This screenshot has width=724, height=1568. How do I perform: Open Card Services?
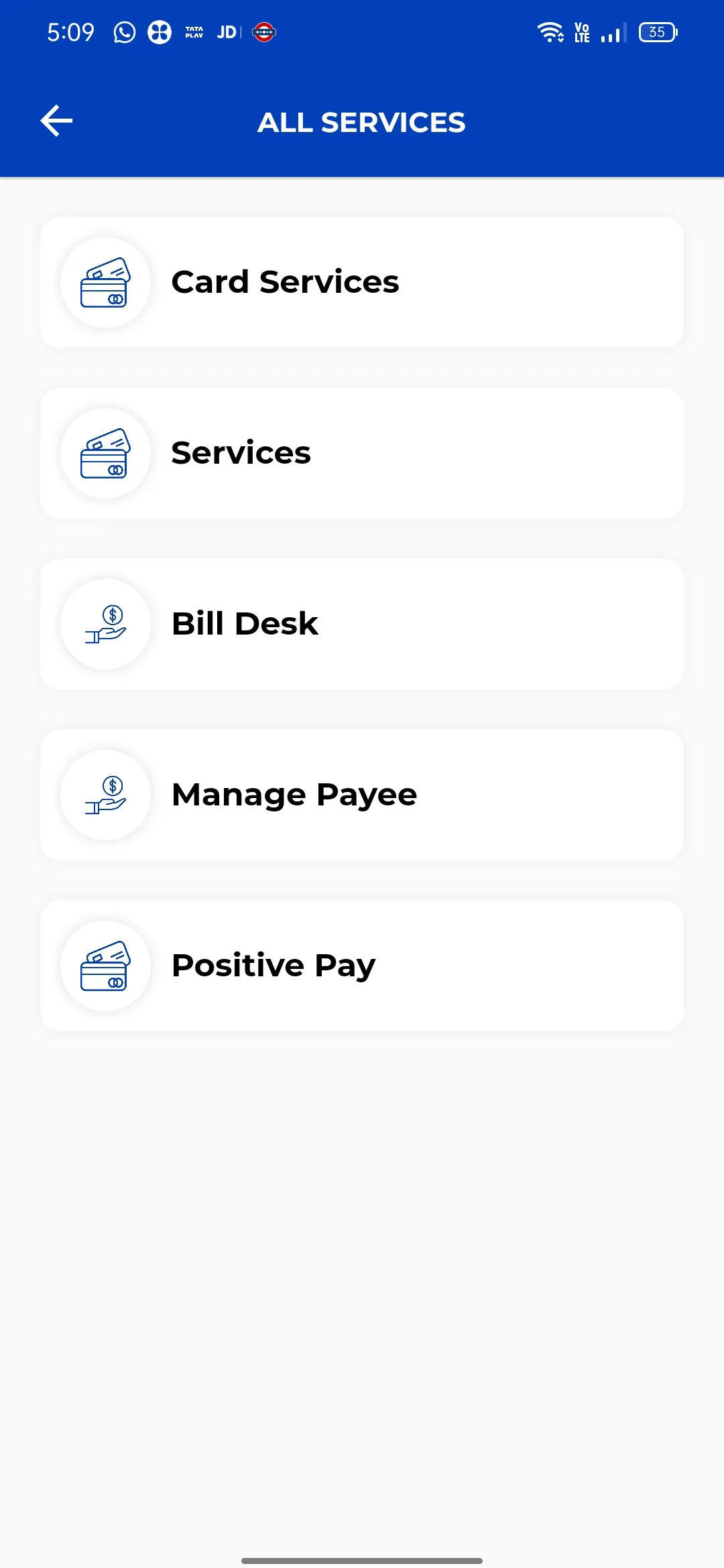[x=362, y=282]
